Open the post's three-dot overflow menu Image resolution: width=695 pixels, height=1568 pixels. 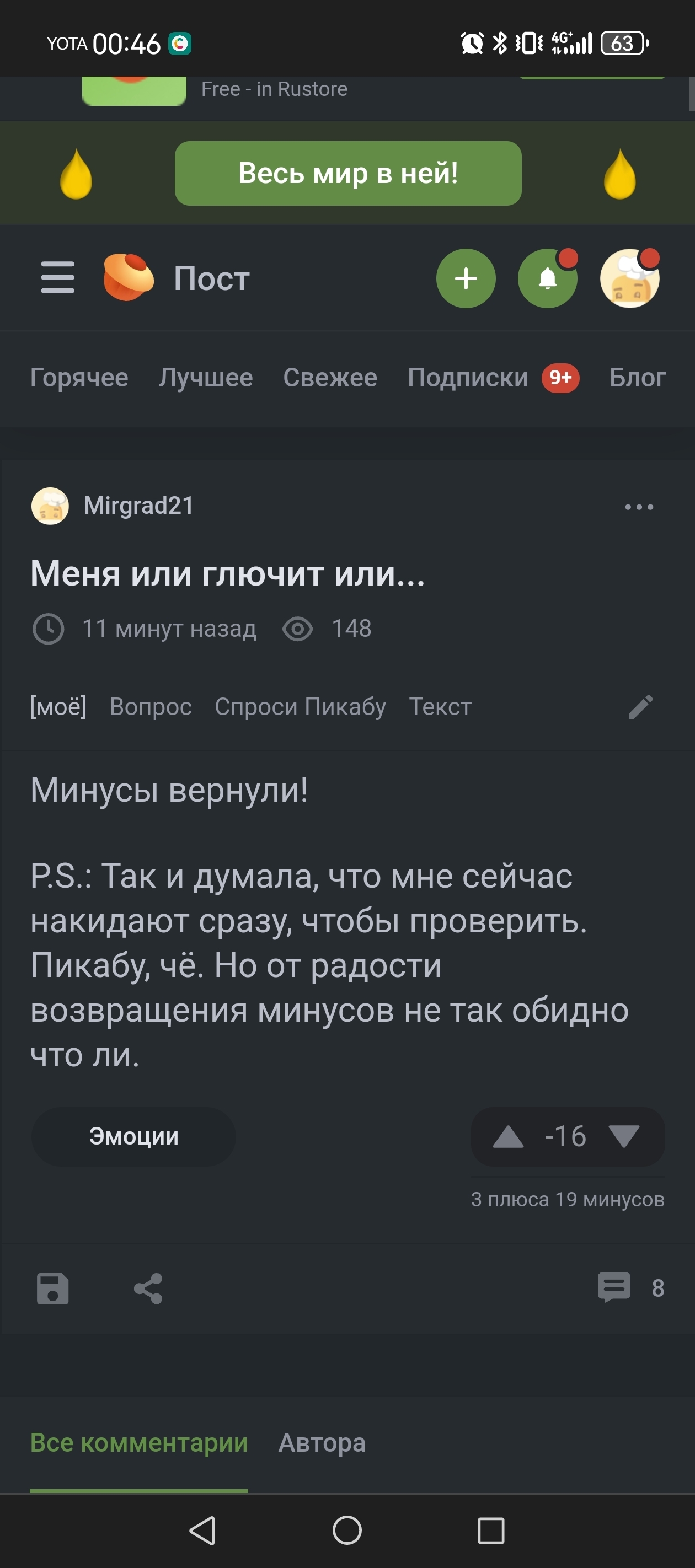point(638,507)
